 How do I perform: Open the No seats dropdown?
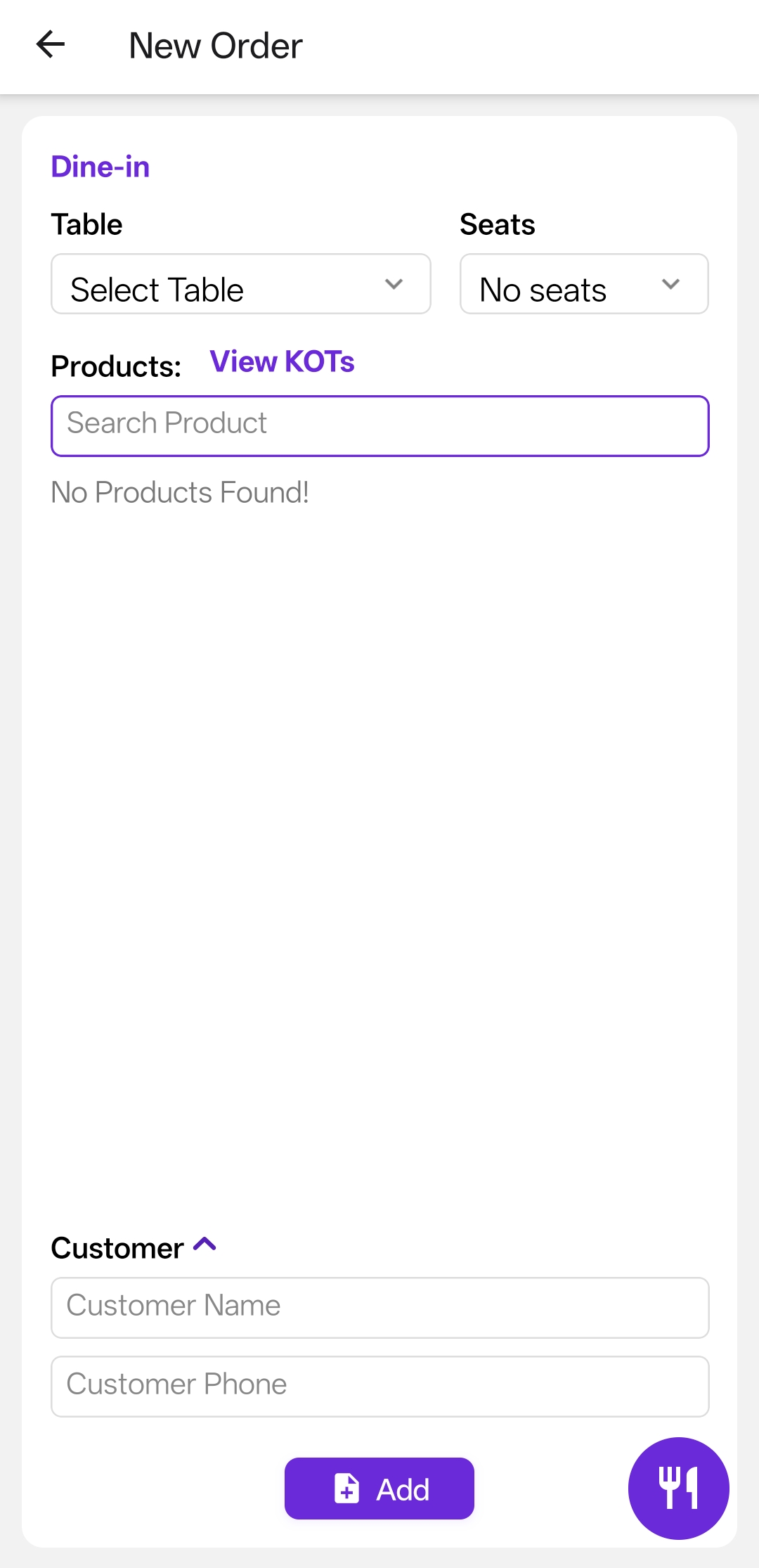click(x=583, y=284)
